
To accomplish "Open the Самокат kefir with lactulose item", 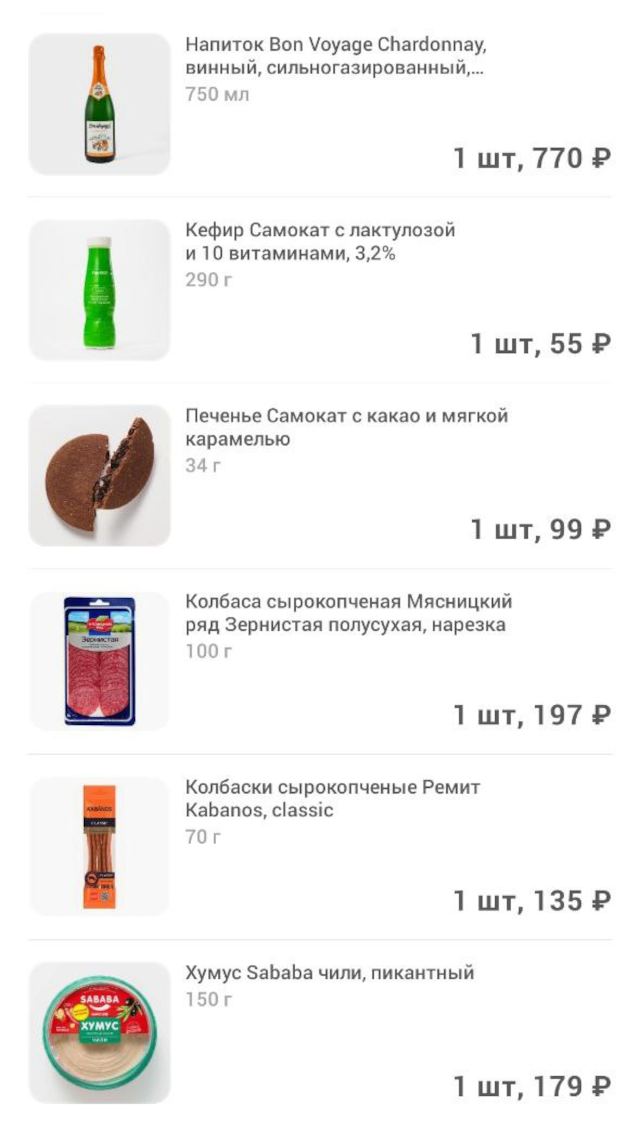I will point(320,242).
